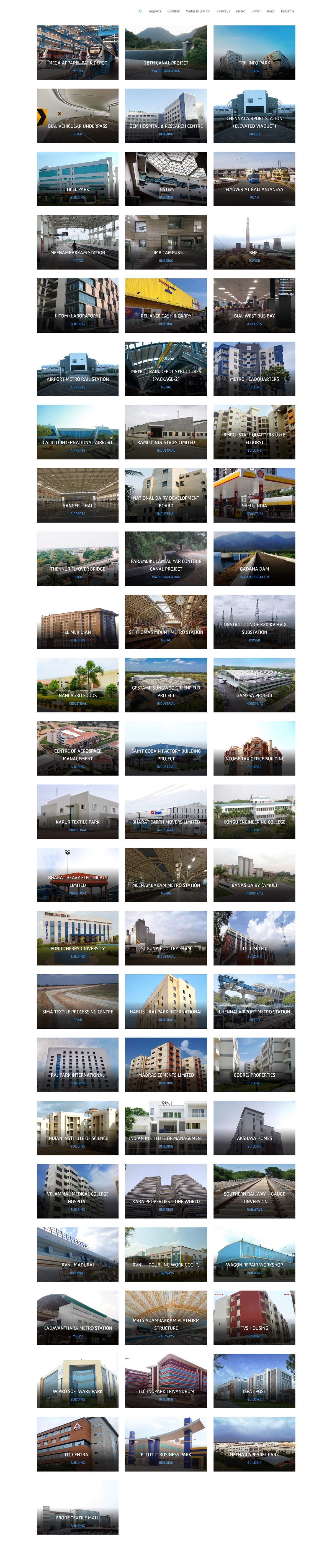Select the Airports filter
The width and height of the screenshot is (332, 1568).
click(x=155, y=11)
